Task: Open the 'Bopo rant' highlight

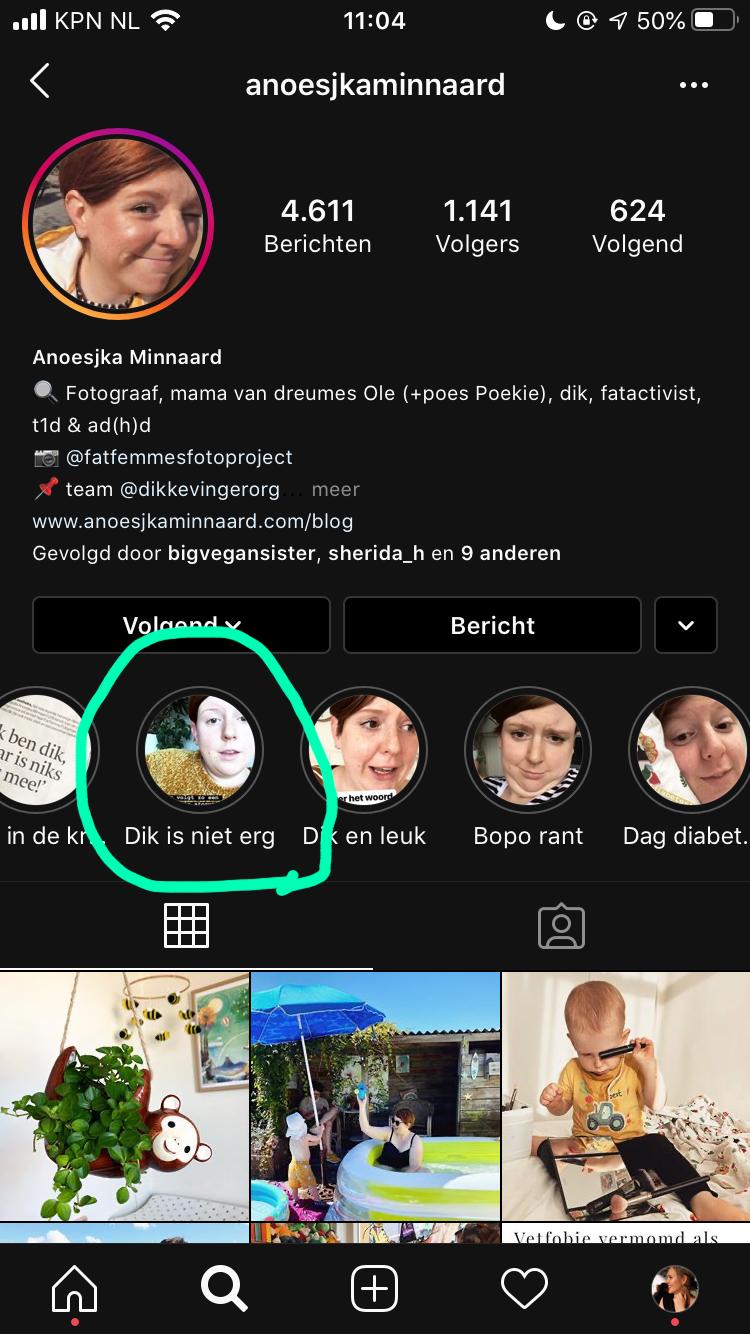Action: click(x=528, y=749)
